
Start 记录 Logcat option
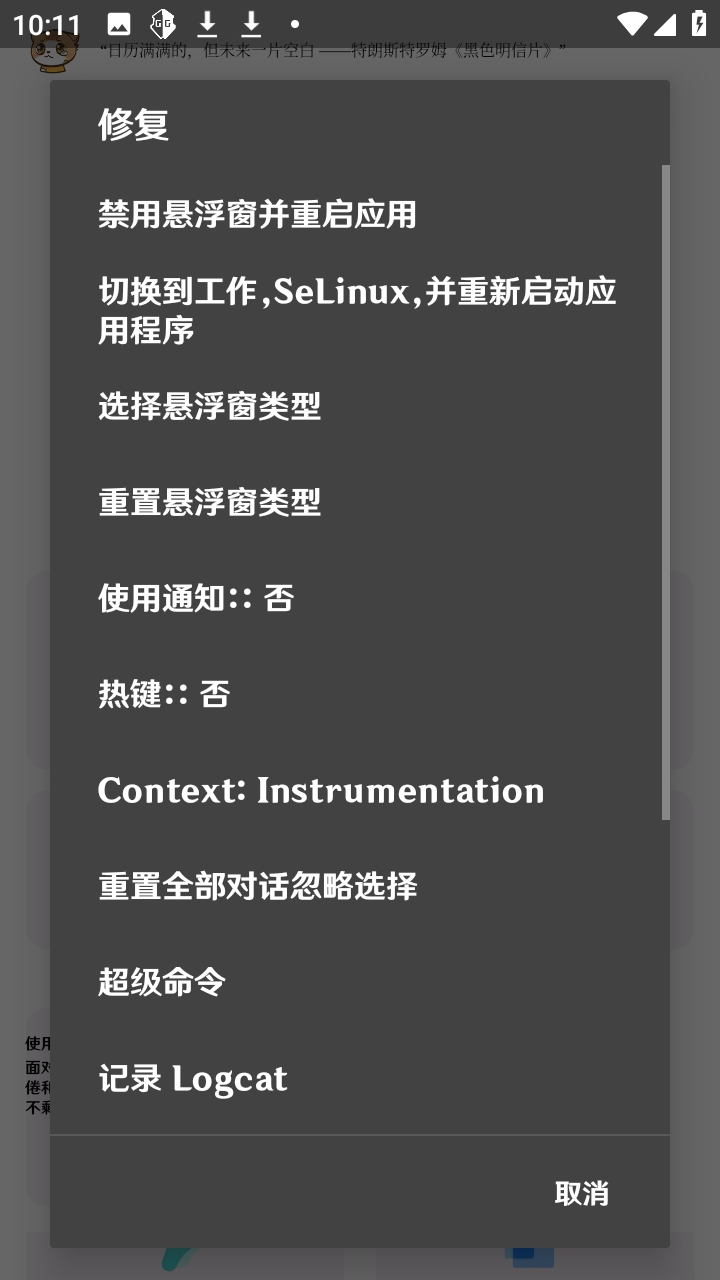pos(360,1078)
